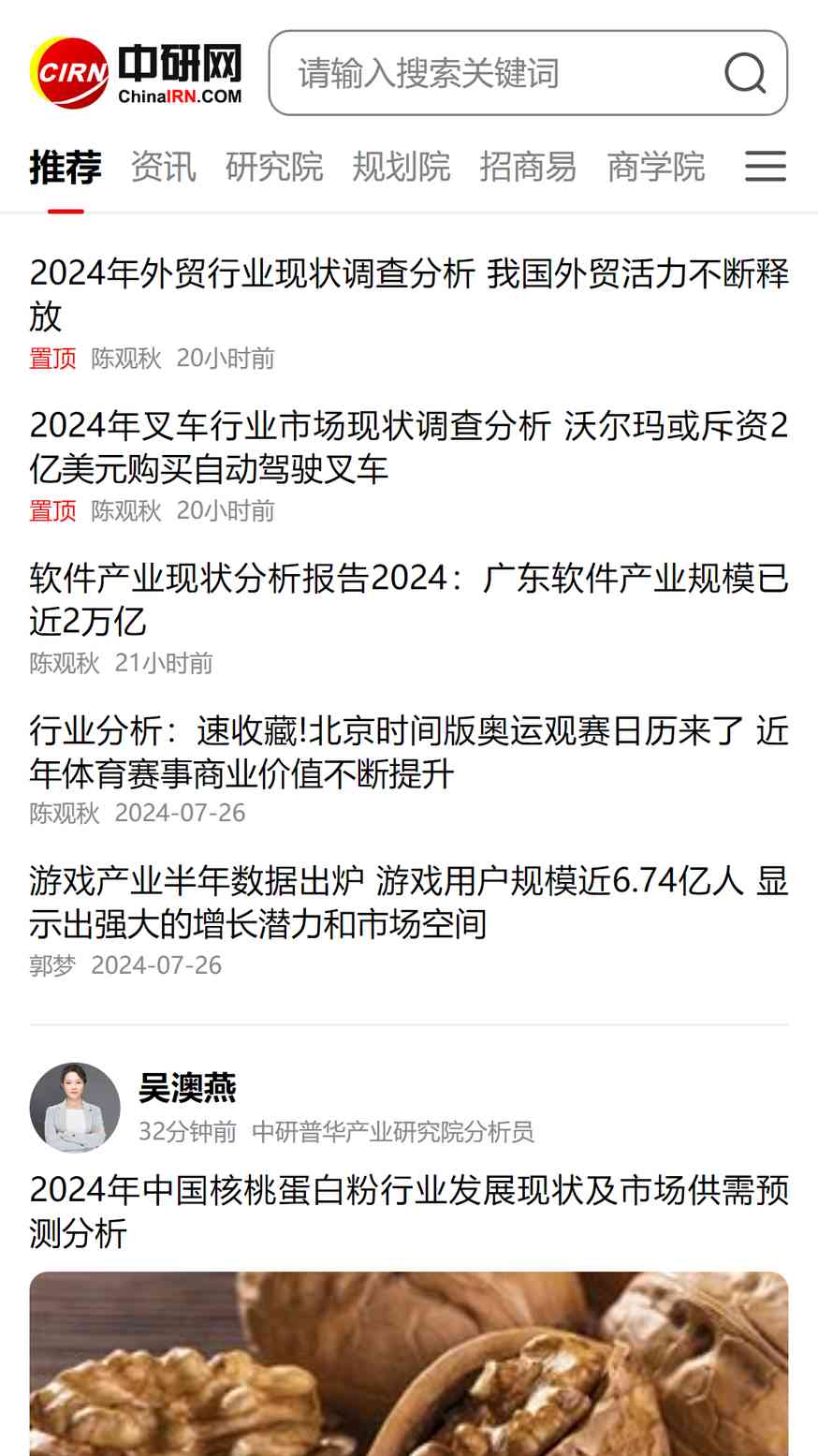Open the 北京时间版奥运观赛日历 article
Screen dimensions: 818x1456
pyautogui.click(x=409, y=751)
